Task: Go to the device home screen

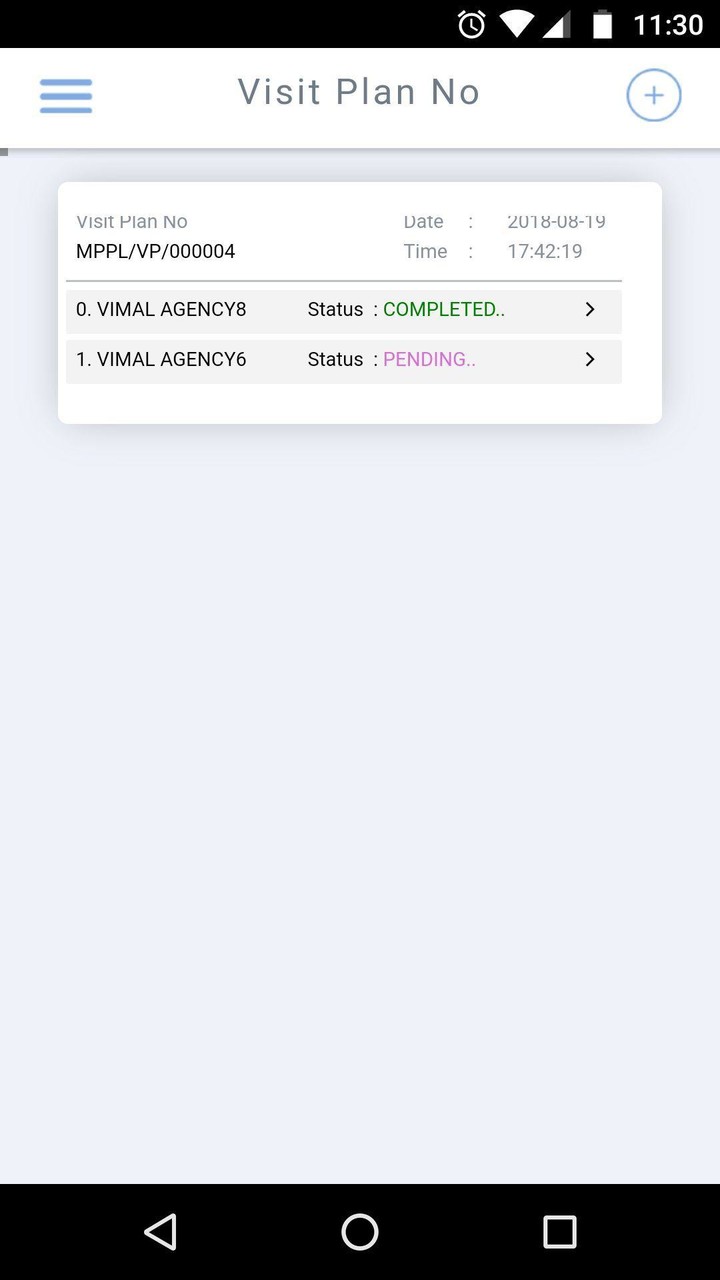Action: 360,1232
